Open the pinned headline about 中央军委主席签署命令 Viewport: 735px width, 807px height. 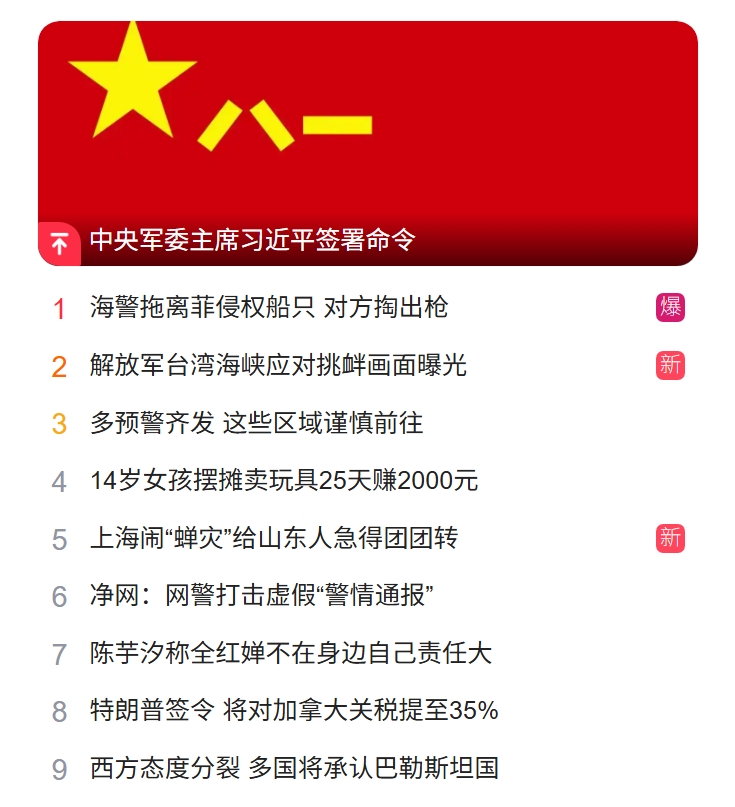[255, 240]
